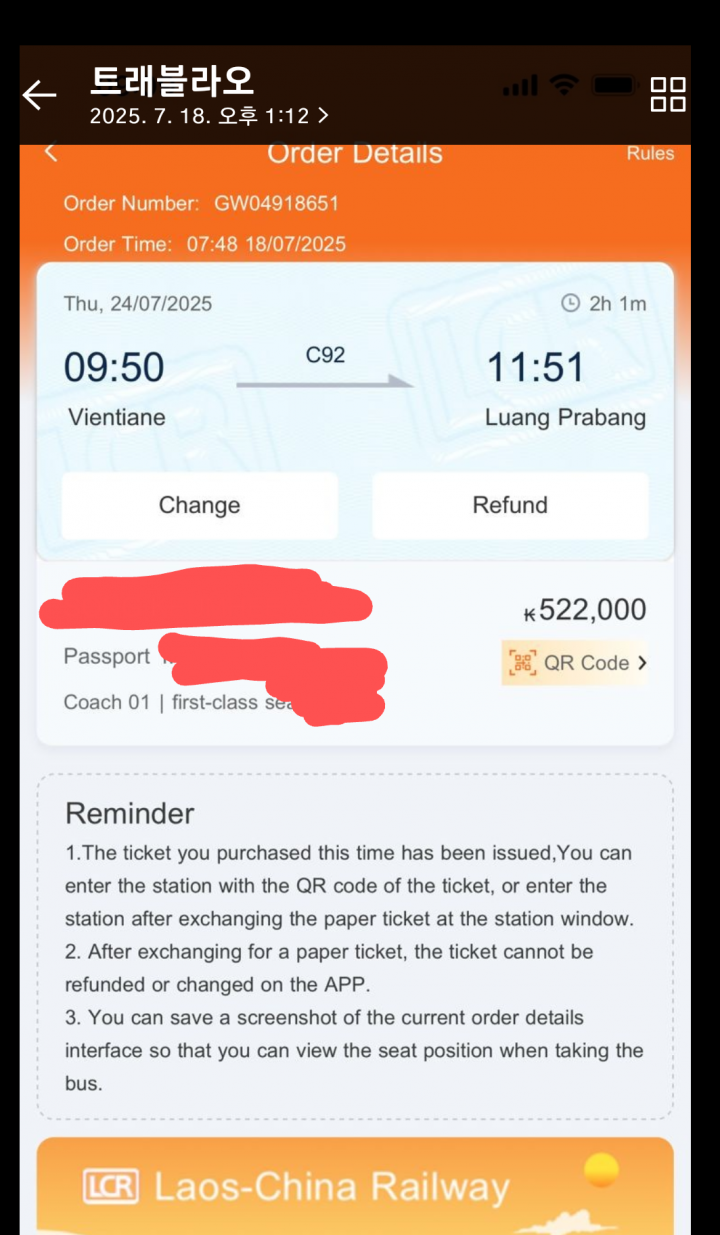The image size is (720, 1235).
Task: Change the Vientiane to Luang Prabang ticket
Action: [199, 505]
